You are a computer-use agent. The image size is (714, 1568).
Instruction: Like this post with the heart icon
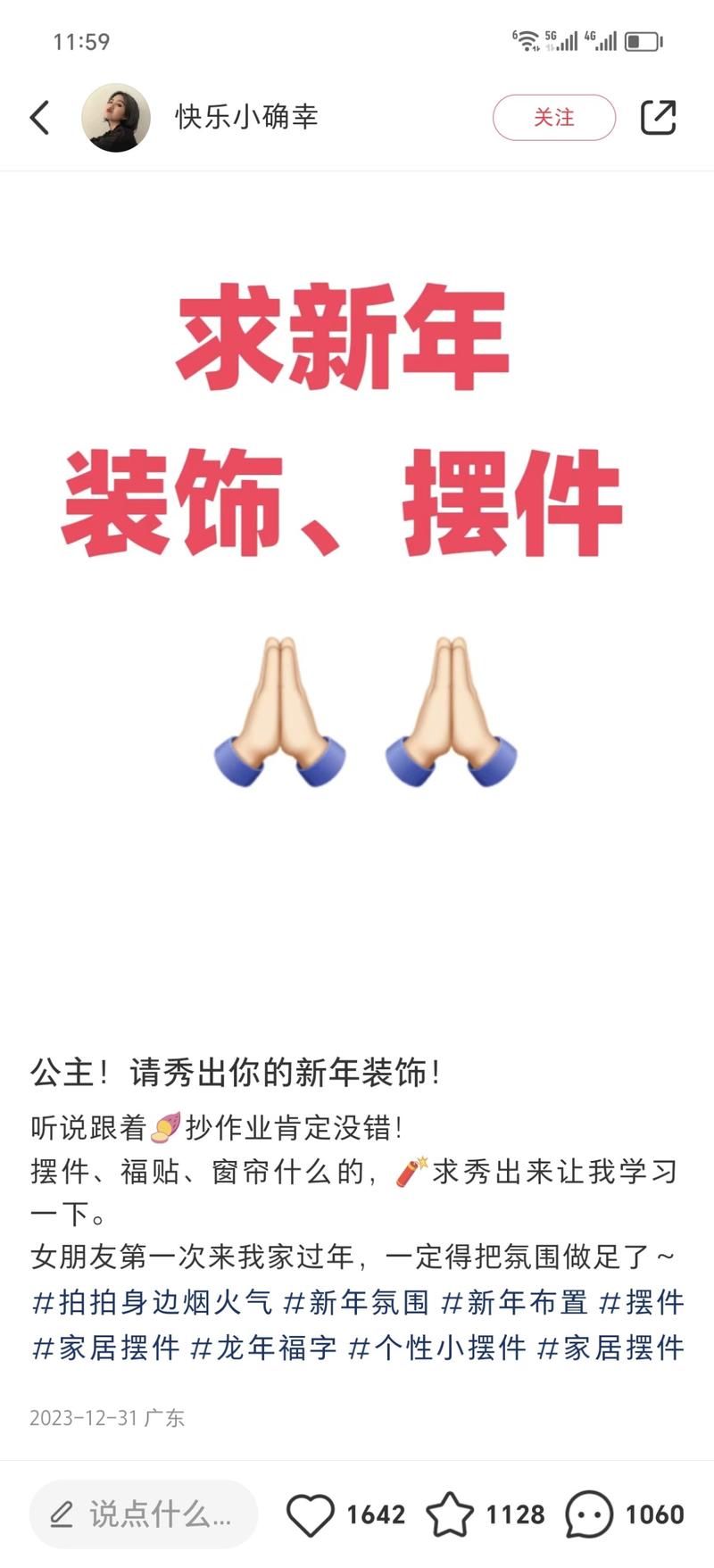coord(310,1514)
